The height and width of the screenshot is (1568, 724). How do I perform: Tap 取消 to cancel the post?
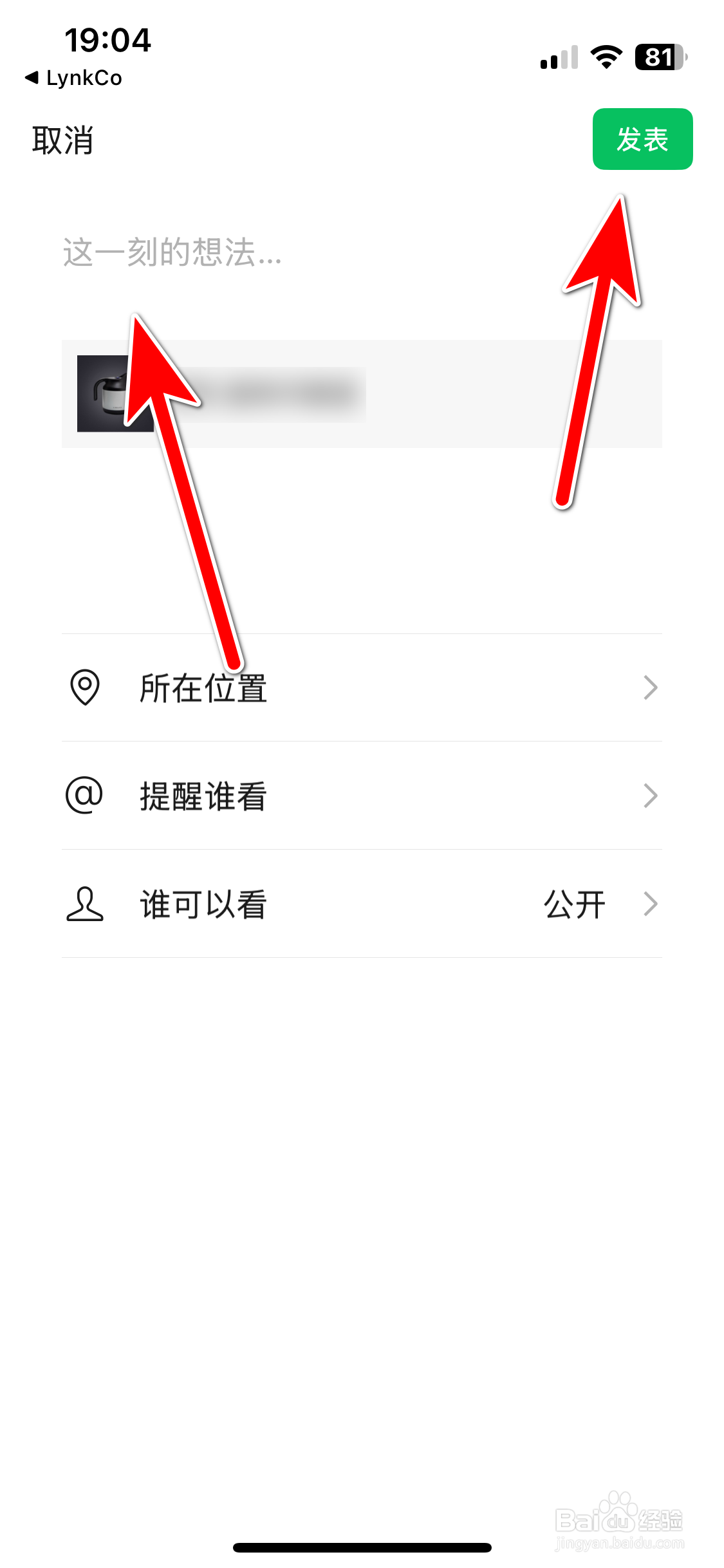61,140
